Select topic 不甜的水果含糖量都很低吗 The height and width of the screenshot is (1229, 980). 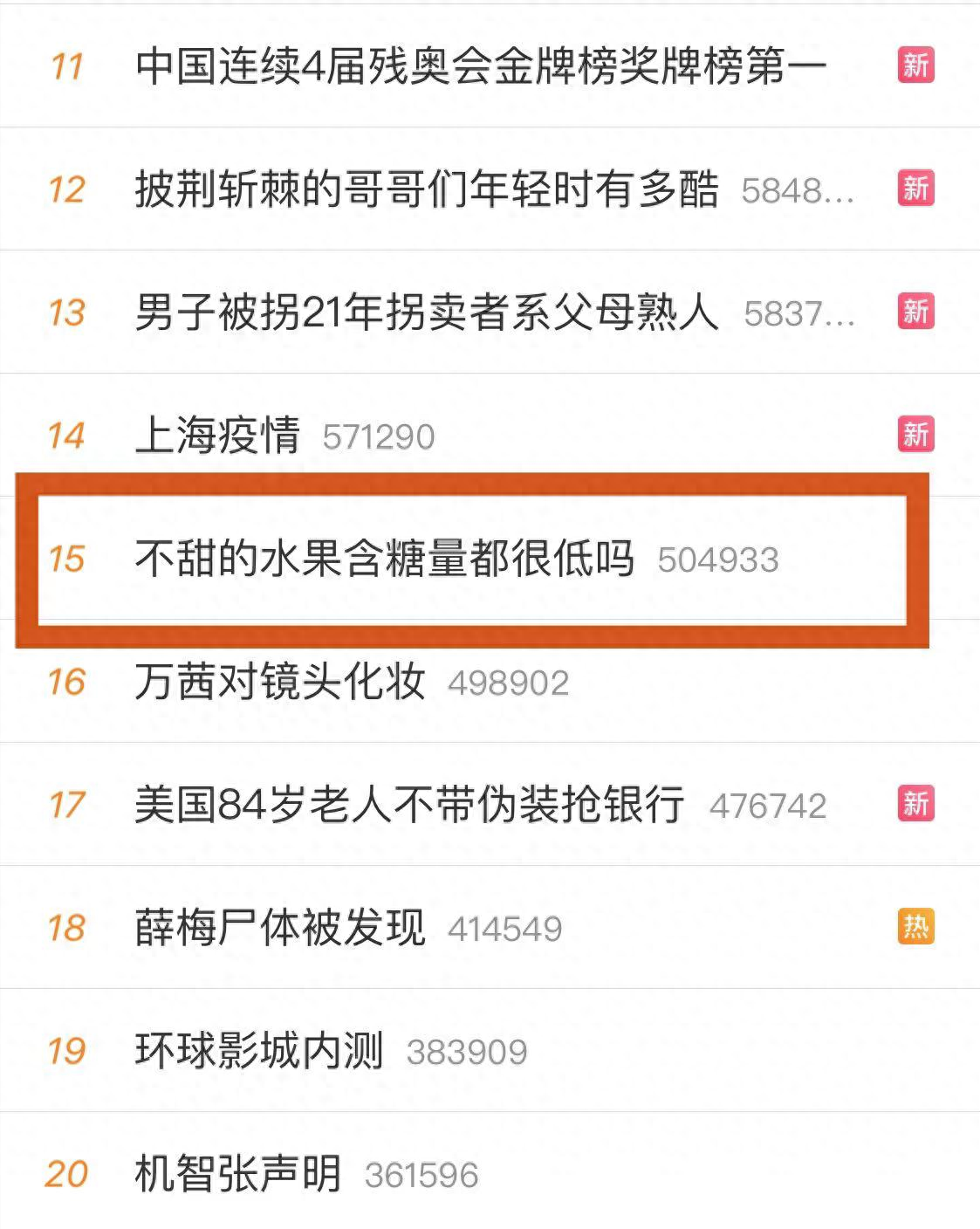(385, 559)
